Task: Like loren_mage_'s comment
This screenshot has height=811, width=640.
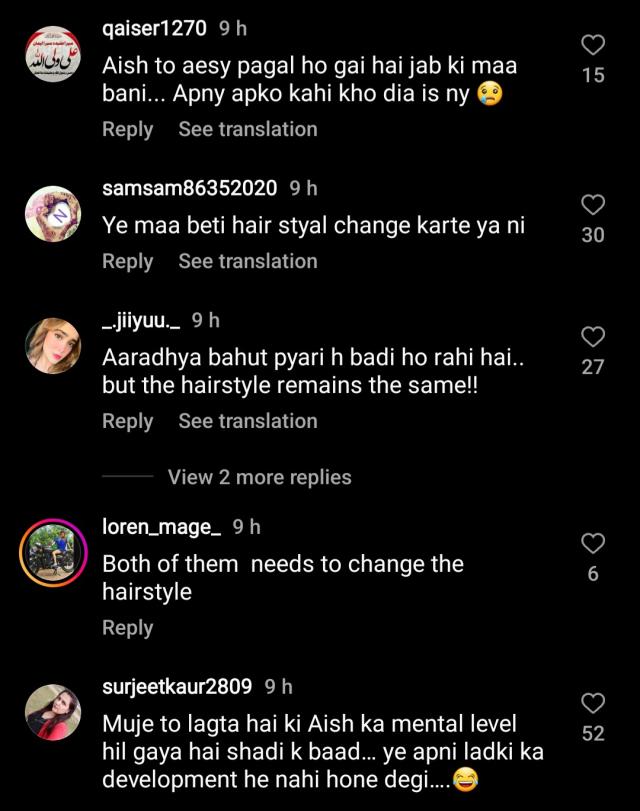Action: [593, 543]
